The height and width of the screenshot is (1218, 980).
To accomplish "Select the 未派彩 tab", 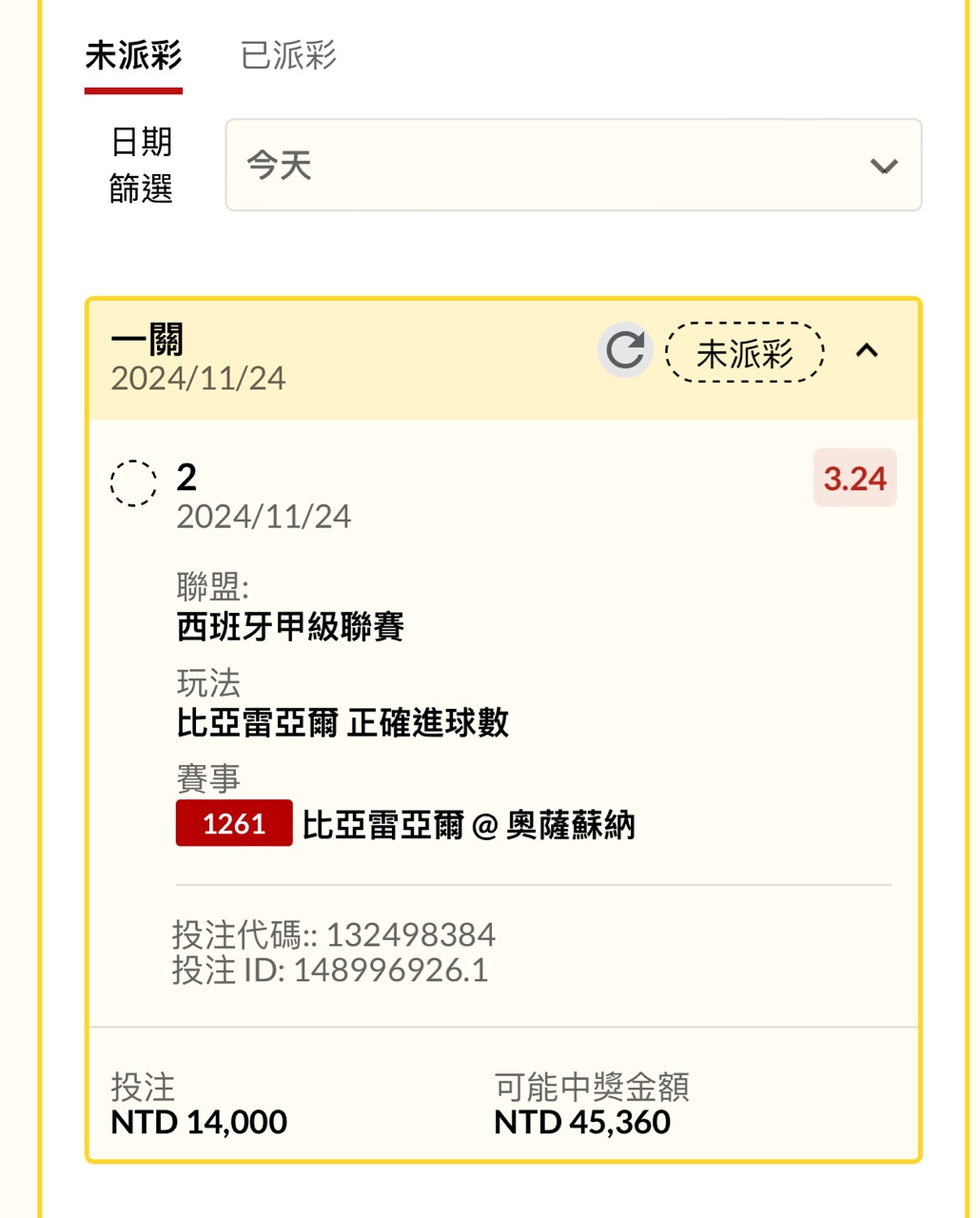I will (133, 56).
